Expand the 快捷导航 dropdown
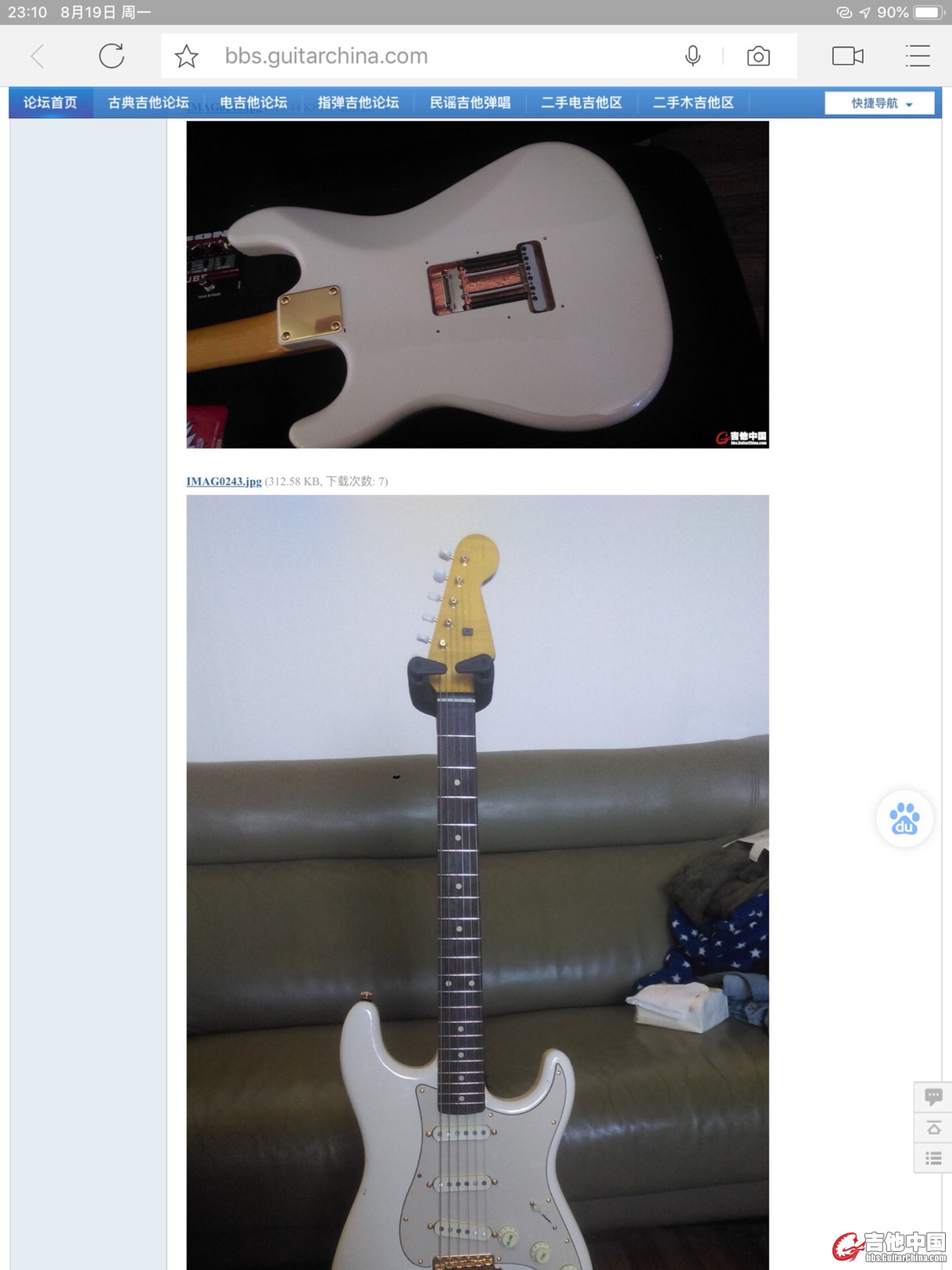 click(880, 103)
